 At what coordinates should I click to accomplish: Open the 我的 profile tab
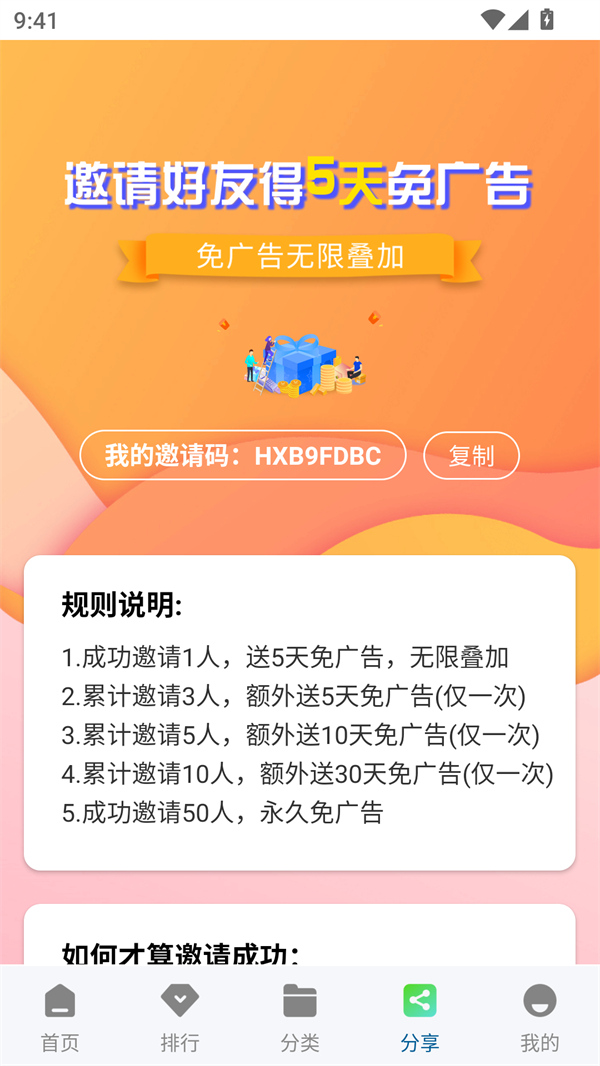click(540, 1016)
